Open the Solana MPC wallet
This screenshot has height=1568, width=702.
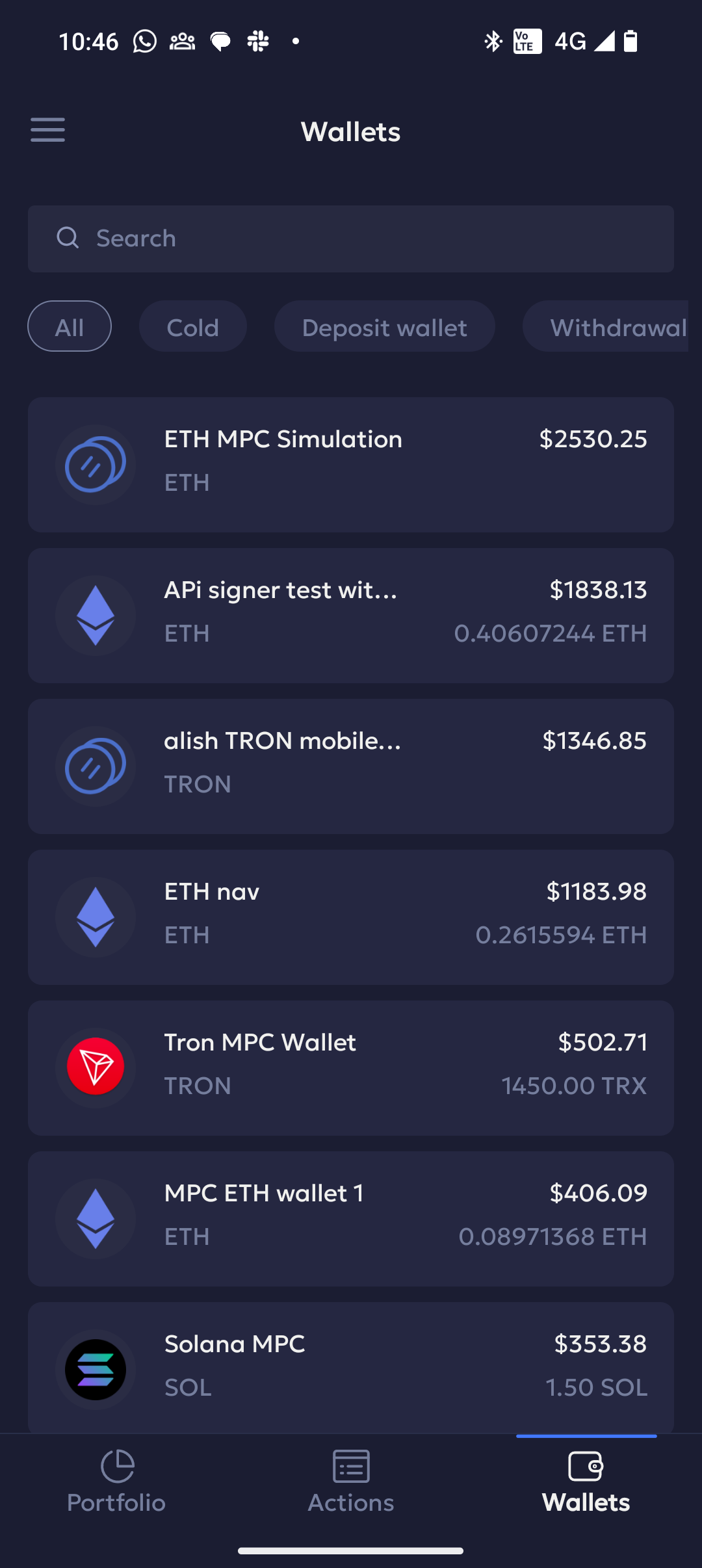pos(351,1368)
